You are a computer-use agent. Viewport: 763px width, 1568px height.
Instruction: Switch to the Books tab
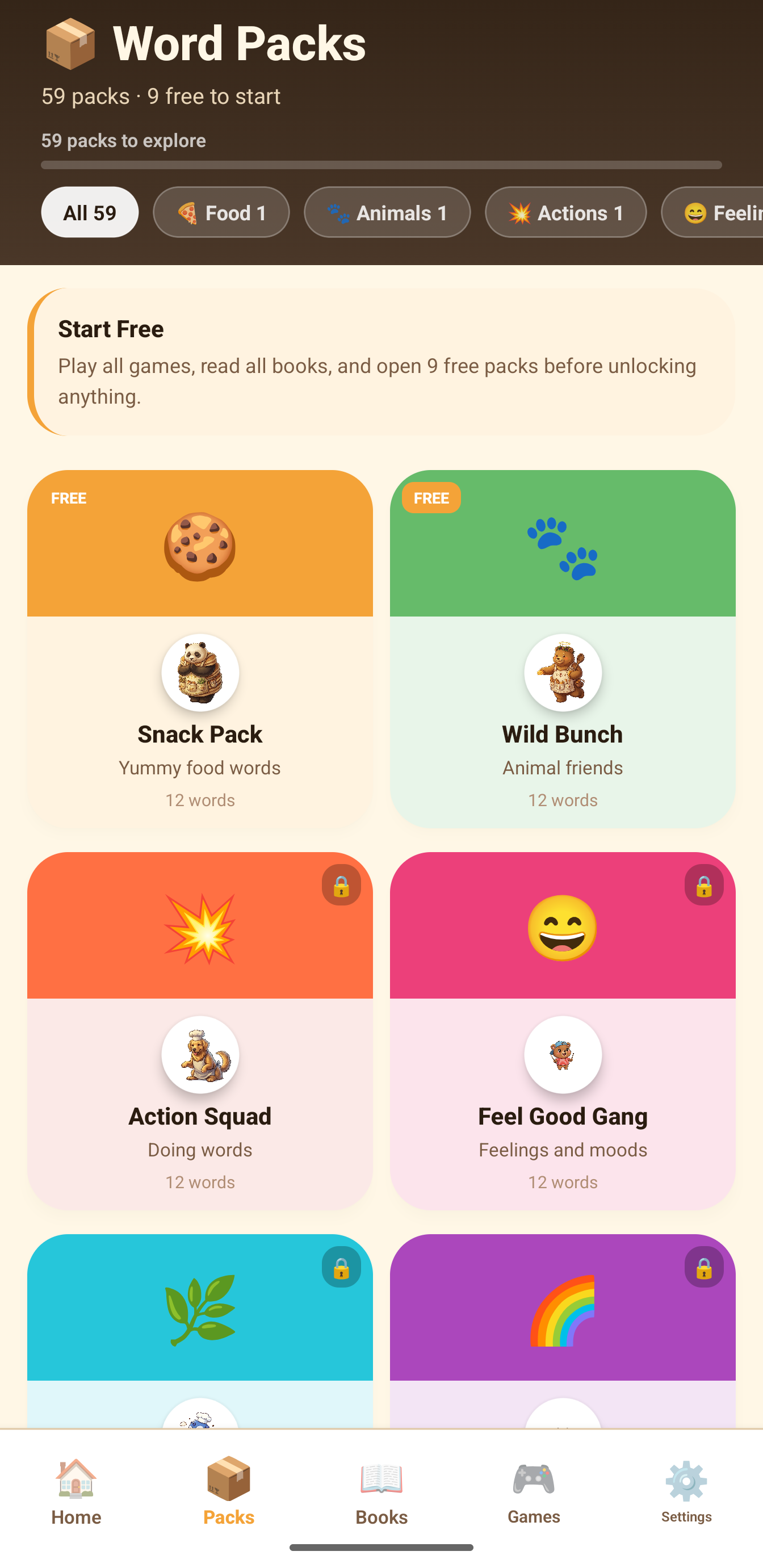coord(382,1491)
